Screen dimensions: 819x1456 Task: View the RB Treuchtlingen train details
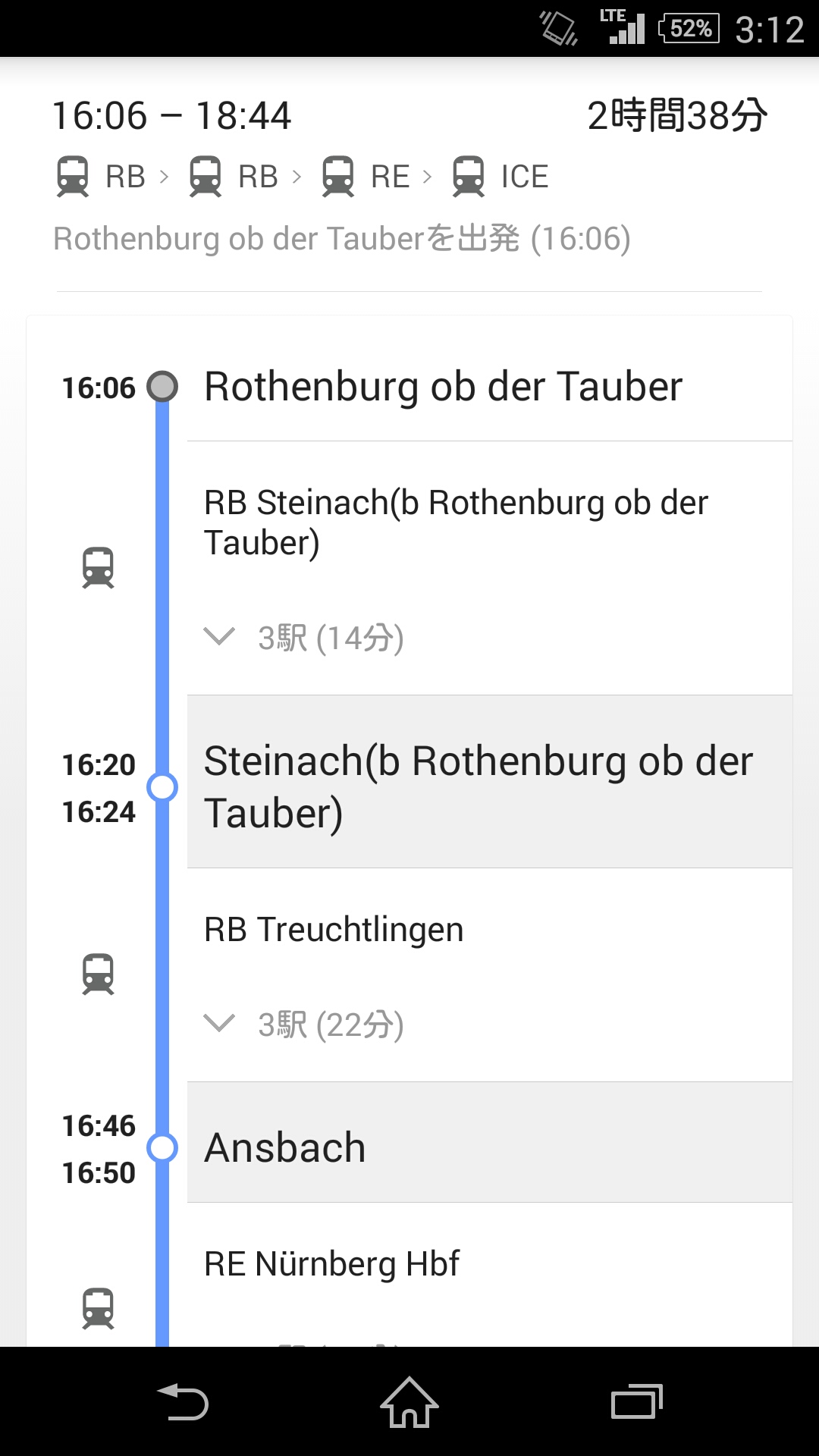click(334, 930)
